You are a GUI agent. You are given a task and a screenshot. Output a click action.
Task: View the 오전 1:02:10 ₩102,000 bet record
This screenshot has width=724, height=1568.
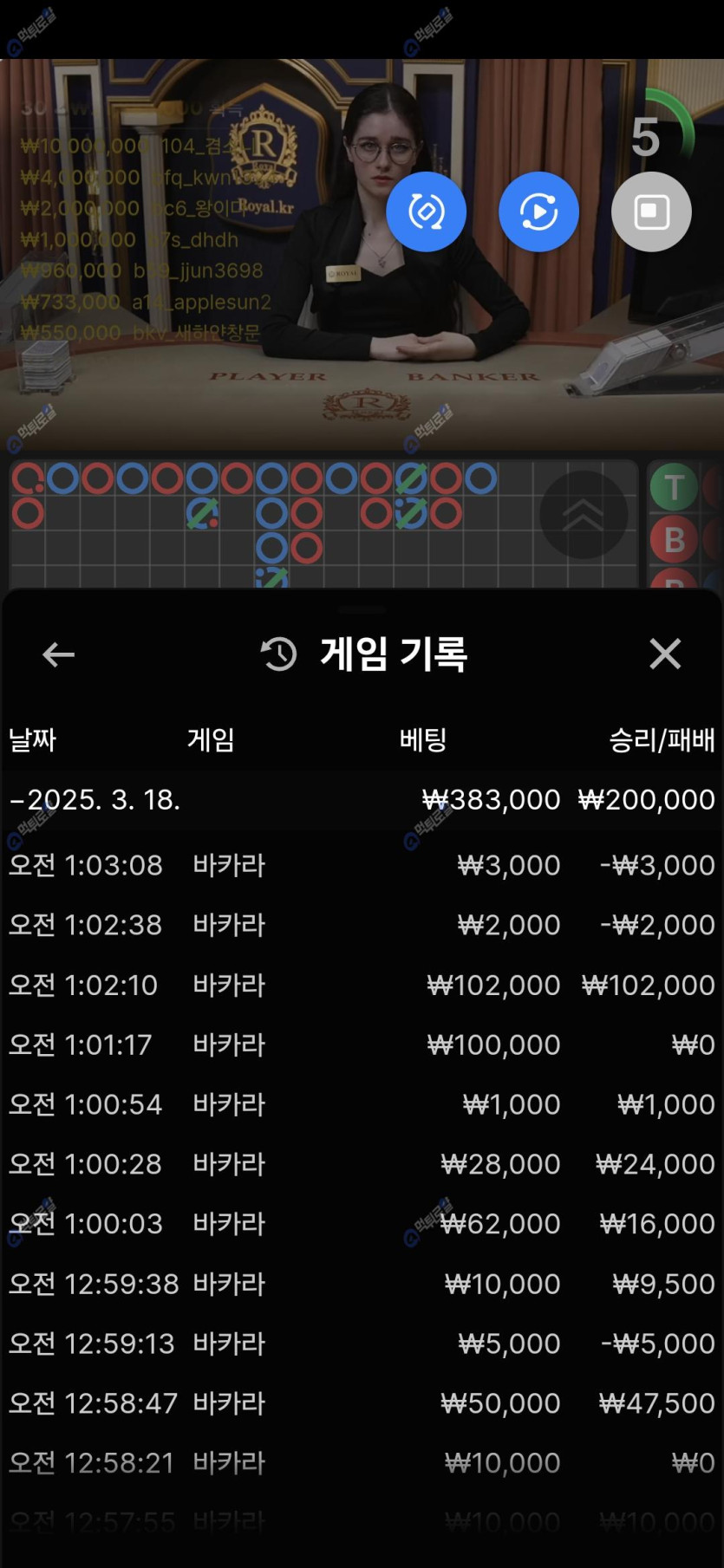(x=362, y=985)
